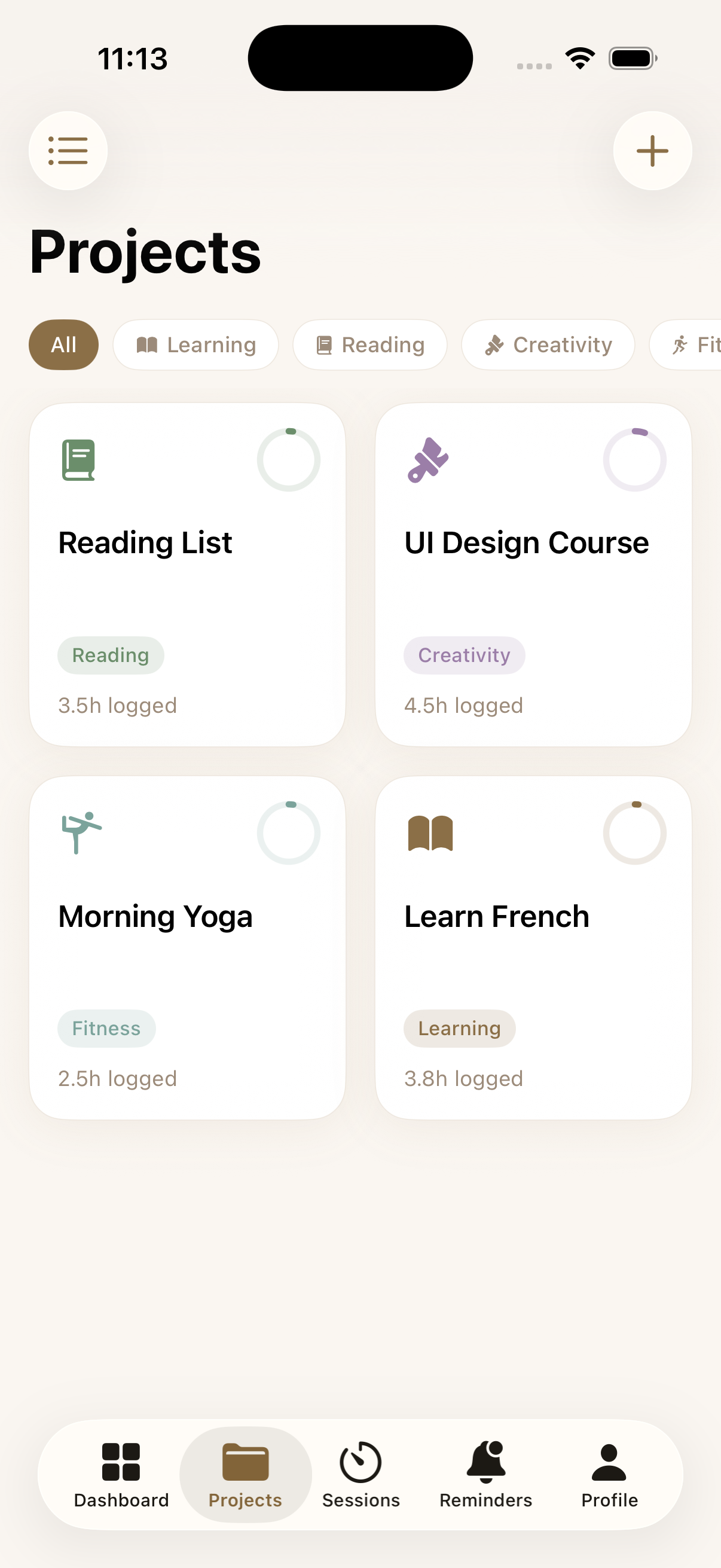Add a new project
The height and width of the screenshot is (1568, 721).
pos(652,150)
